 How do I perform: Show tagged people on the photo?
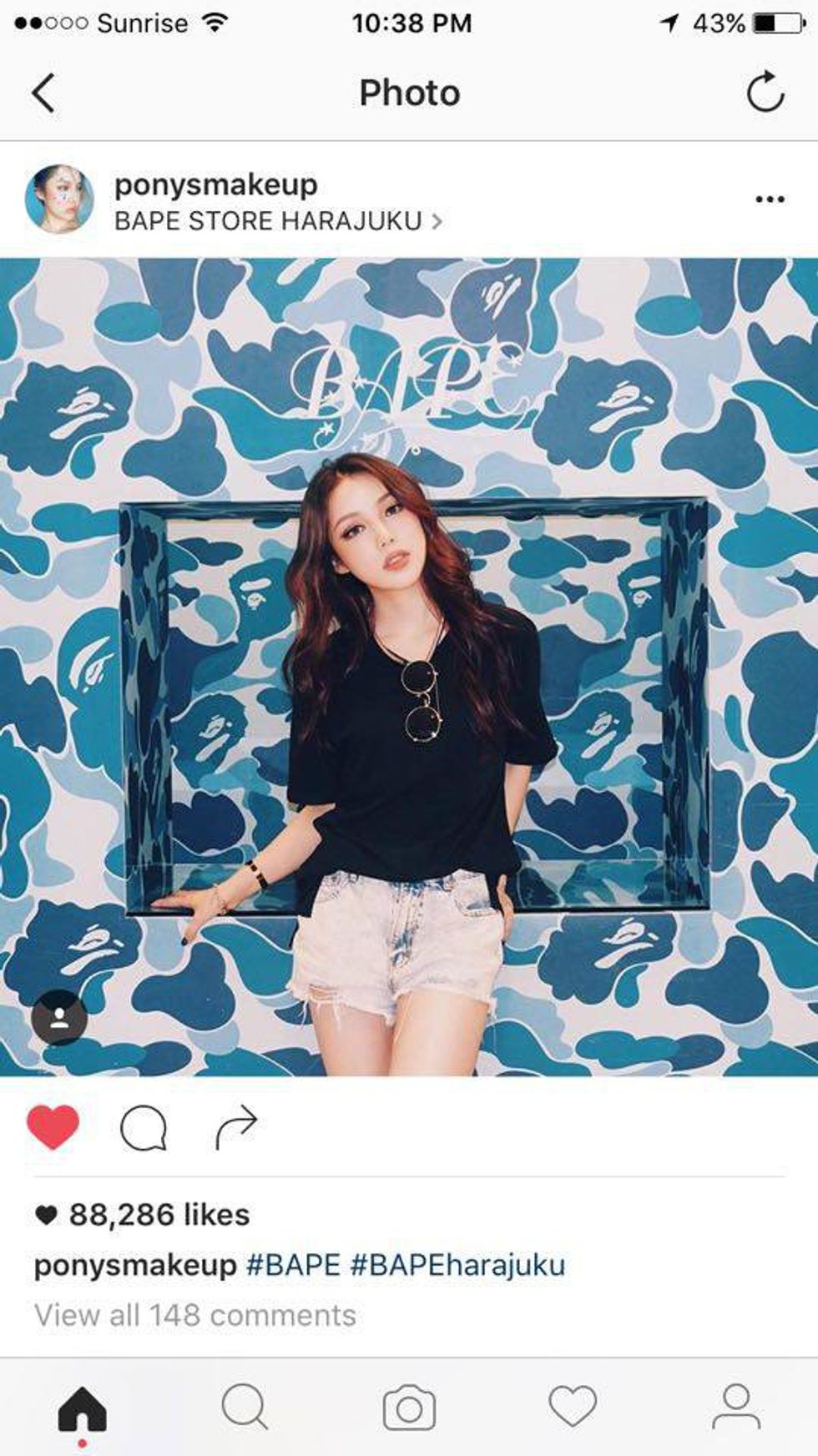[59, 1017]
